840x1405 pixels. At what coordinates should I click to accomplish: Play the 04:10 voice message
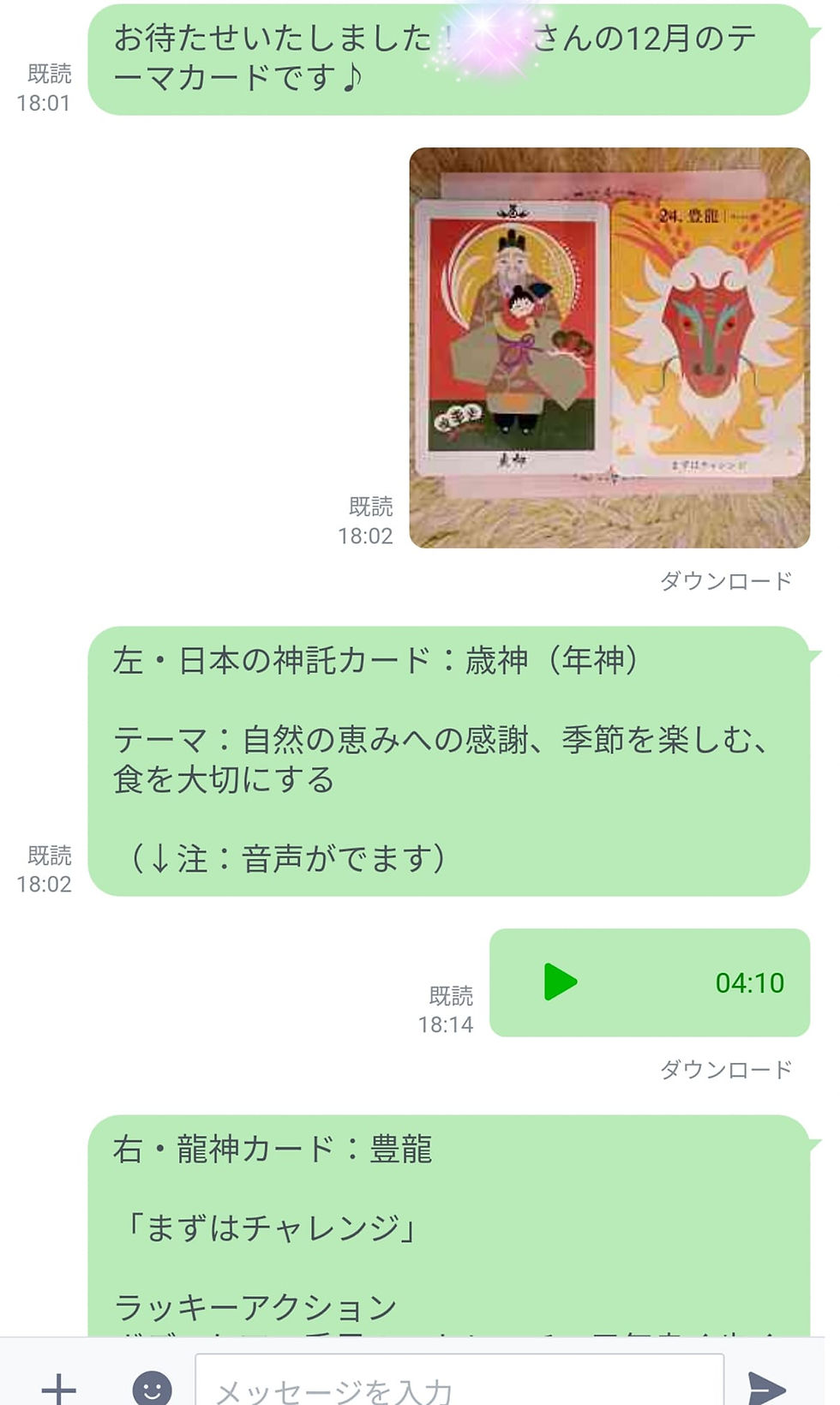coord(561,982)
